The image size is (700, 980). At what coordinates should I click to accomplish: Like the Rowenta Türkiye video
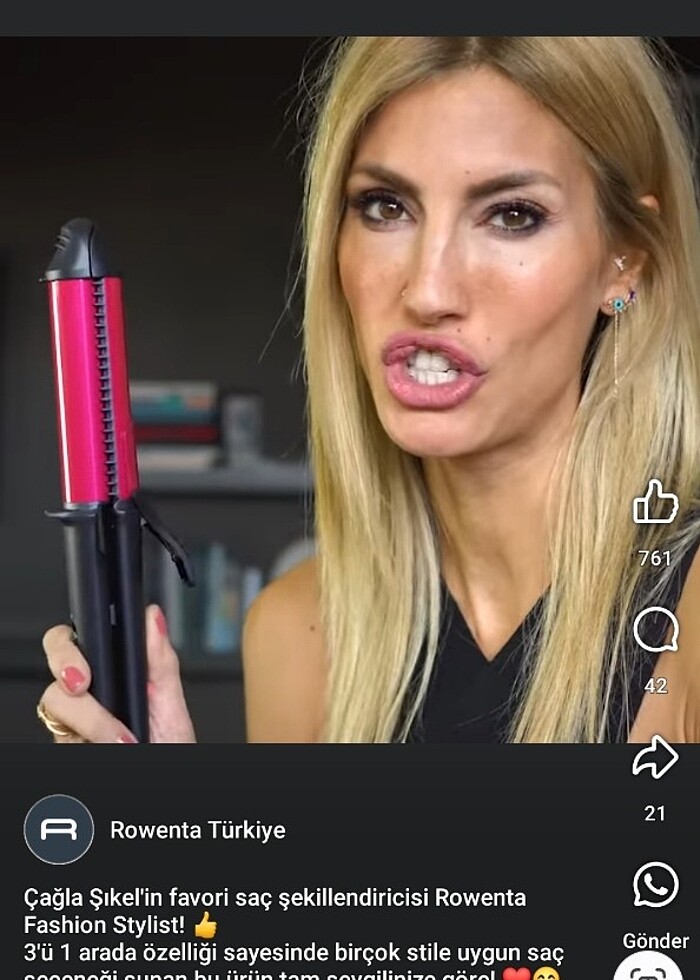pyautogui.click(x=655, y=502)
